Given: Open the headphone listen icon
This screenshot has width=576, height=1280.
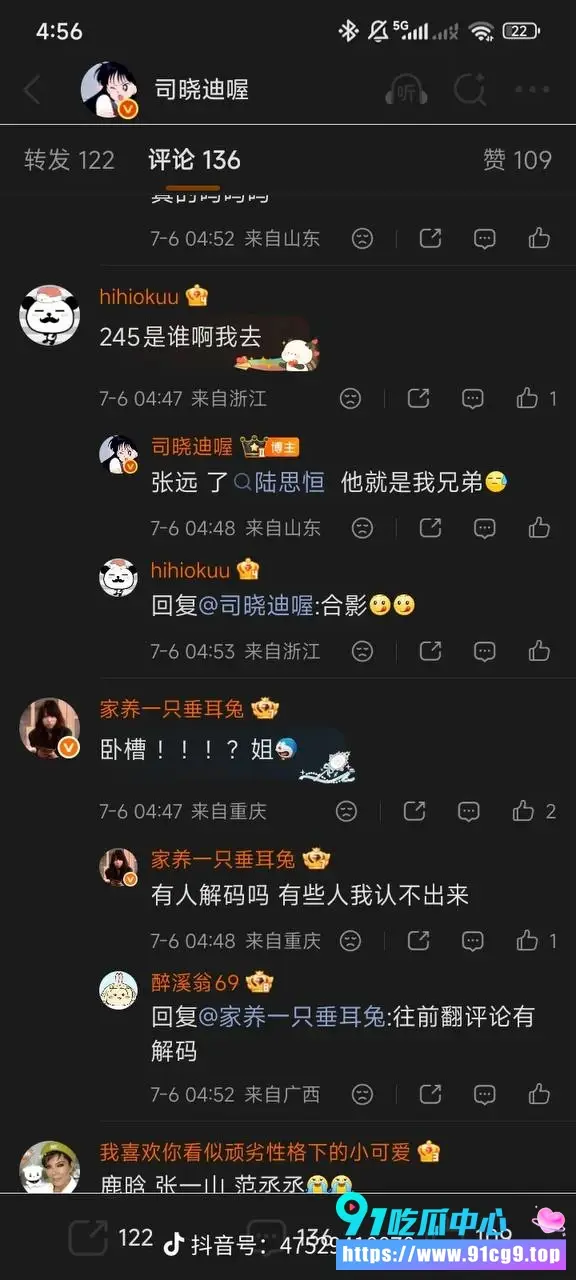Looking at the screenshot, I should pos(407,90).
